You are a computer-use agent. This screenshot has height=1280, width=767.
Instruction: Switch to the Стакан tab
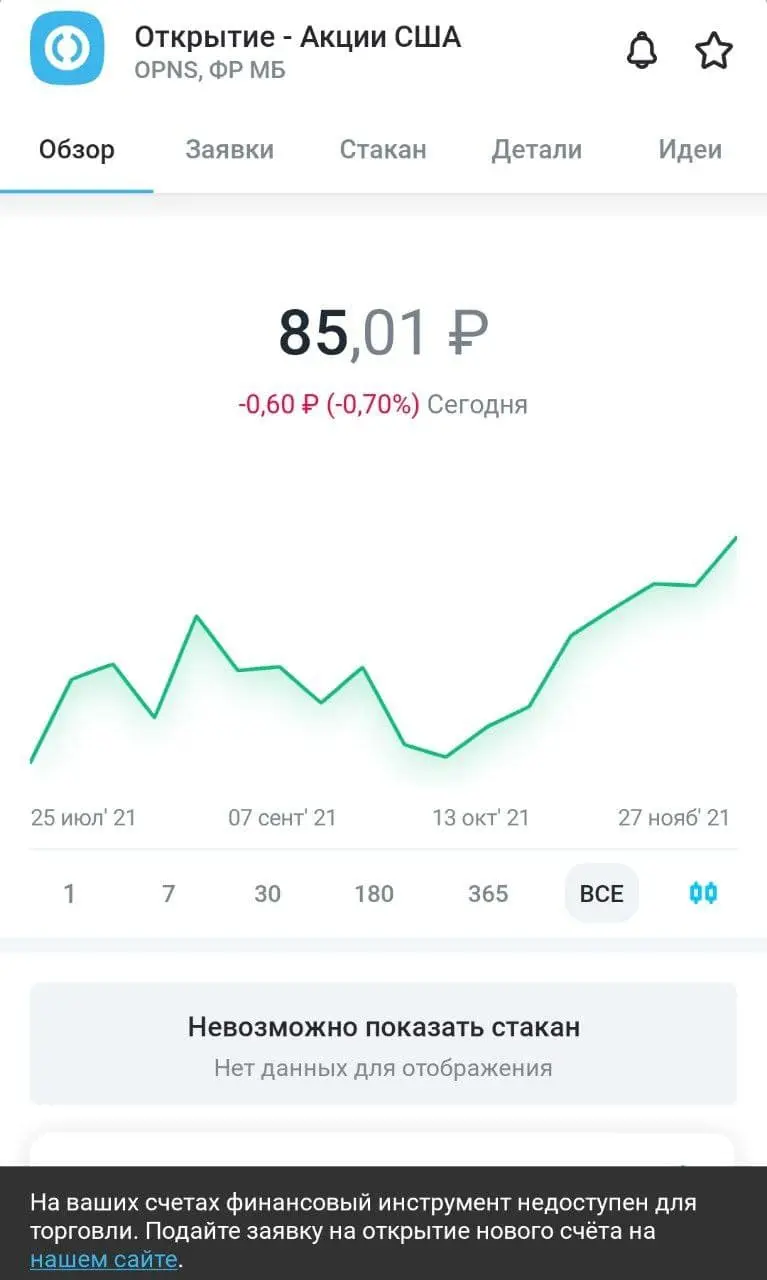383,150
